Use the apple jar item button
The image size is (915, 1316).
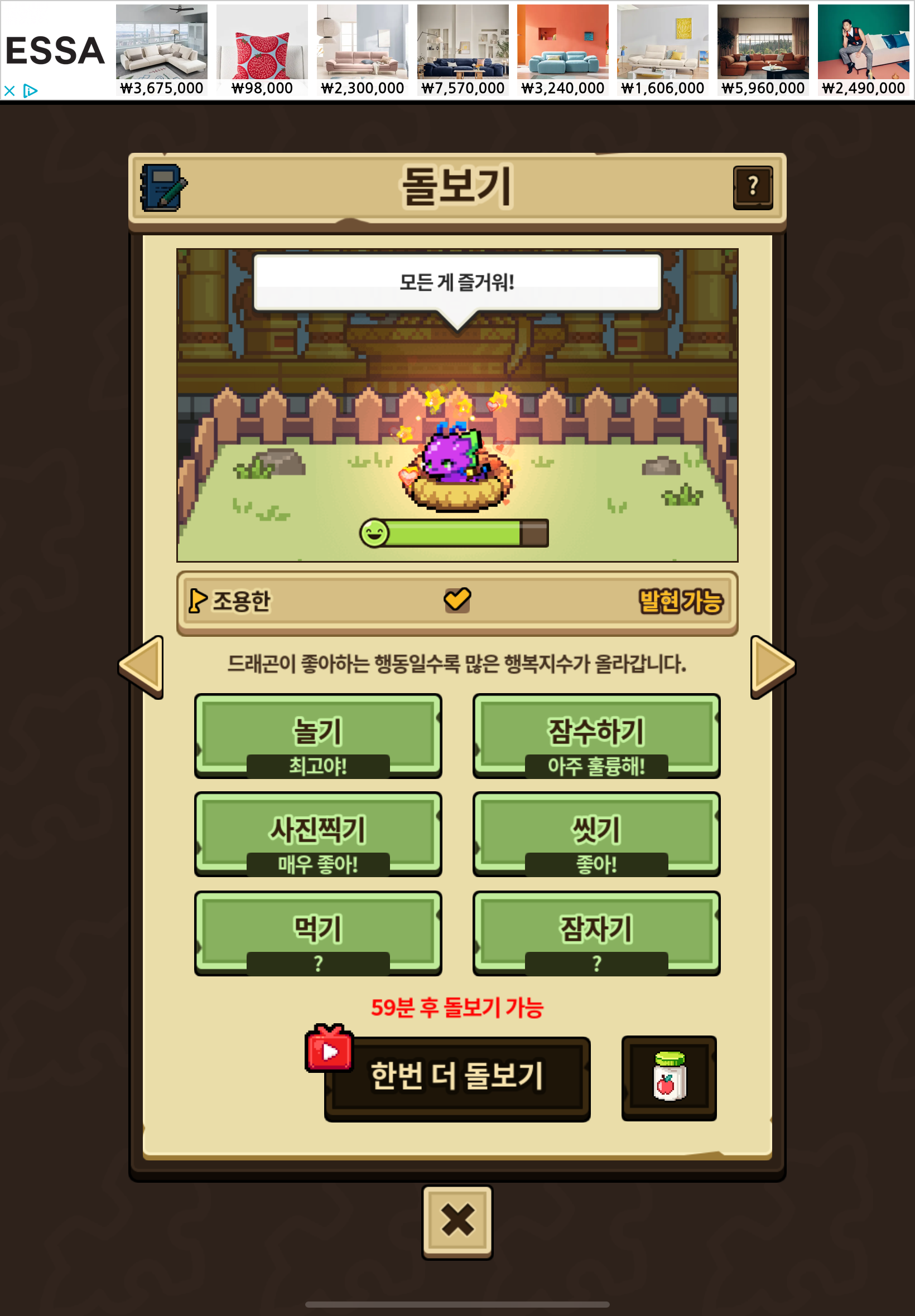click(x=668, y=1077)
